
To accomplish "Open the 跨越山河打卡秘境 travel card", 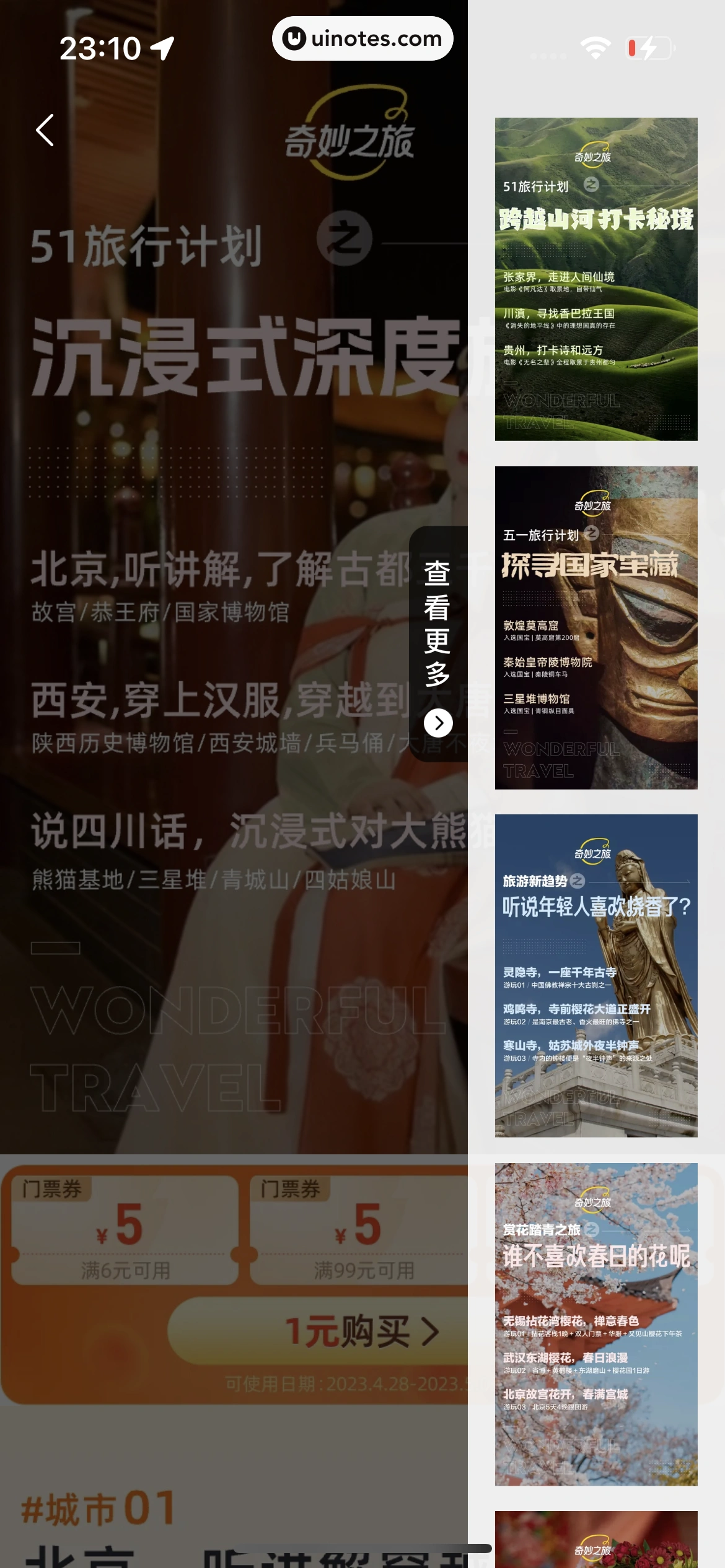I will click(x=595, y=279).
